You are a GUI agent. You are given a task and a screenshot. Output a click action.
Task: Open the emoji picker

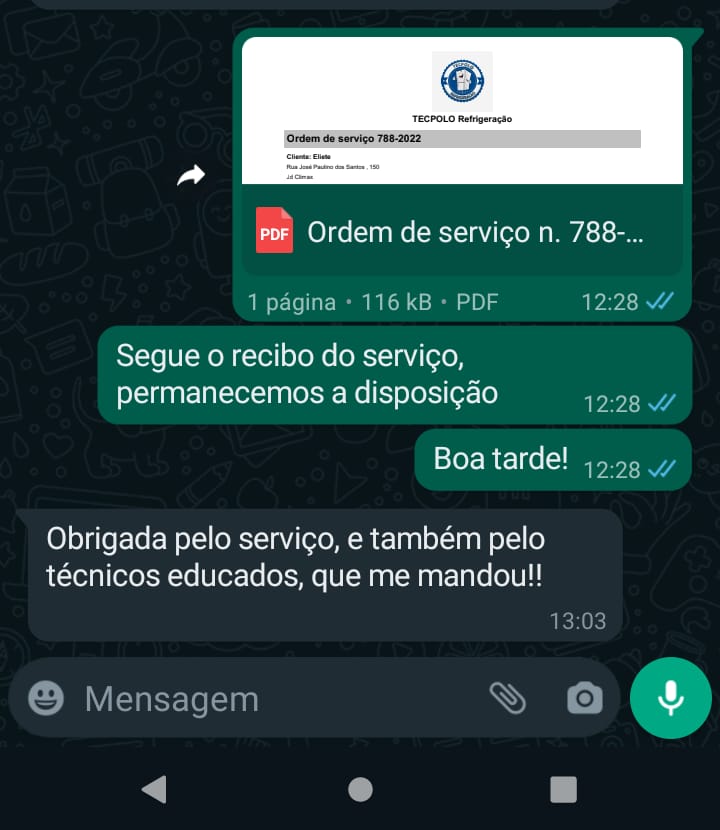46,698
